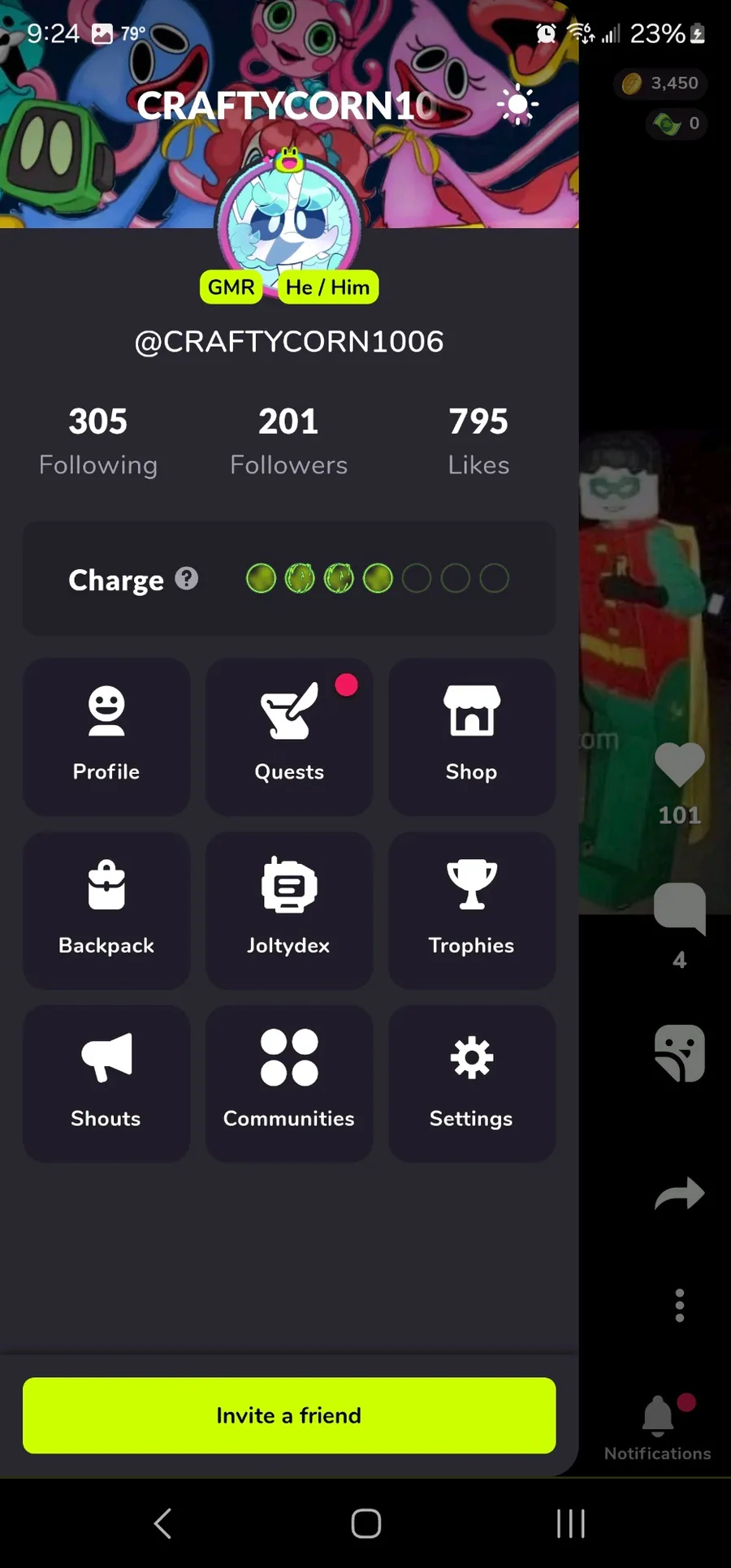731x1568 pixels.
Task: Browse Communities
Action: (x=288, y=1082)
